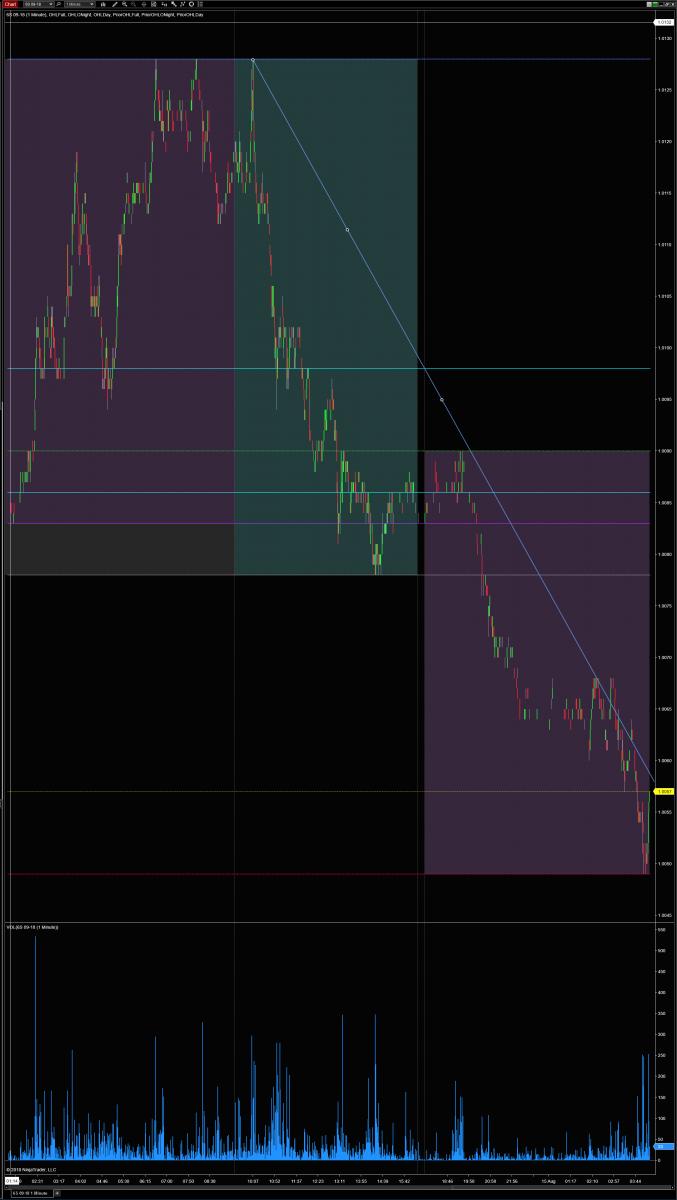Select the 6S 09-18 1 Minute tab
This screenshot has width=677, height=1200.
[x=30, y=1193]
